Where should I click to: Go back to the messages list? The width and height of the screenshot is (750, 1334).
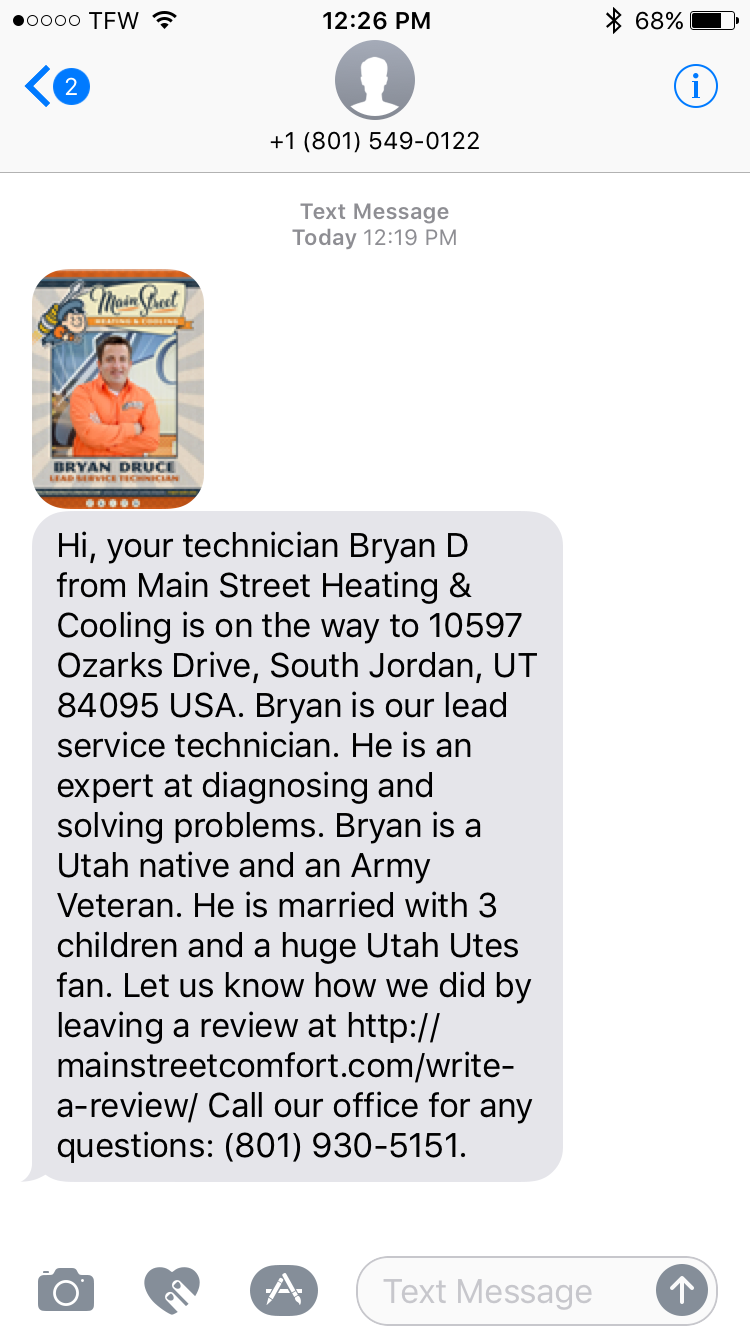click(55, 88)
